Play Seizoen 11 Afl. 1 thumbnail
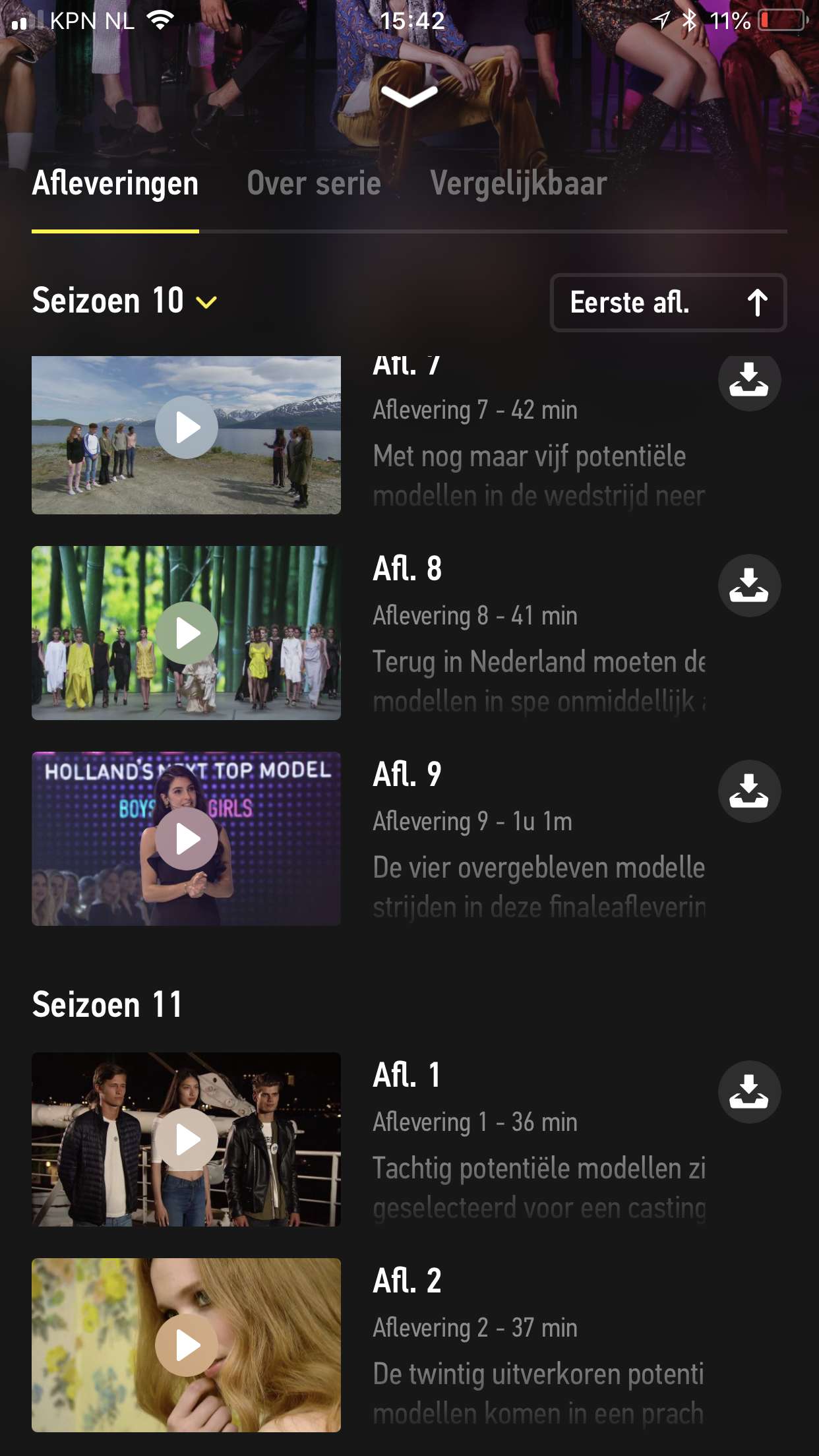This screenshot has width=819, height=1456. coord(187,1139)
